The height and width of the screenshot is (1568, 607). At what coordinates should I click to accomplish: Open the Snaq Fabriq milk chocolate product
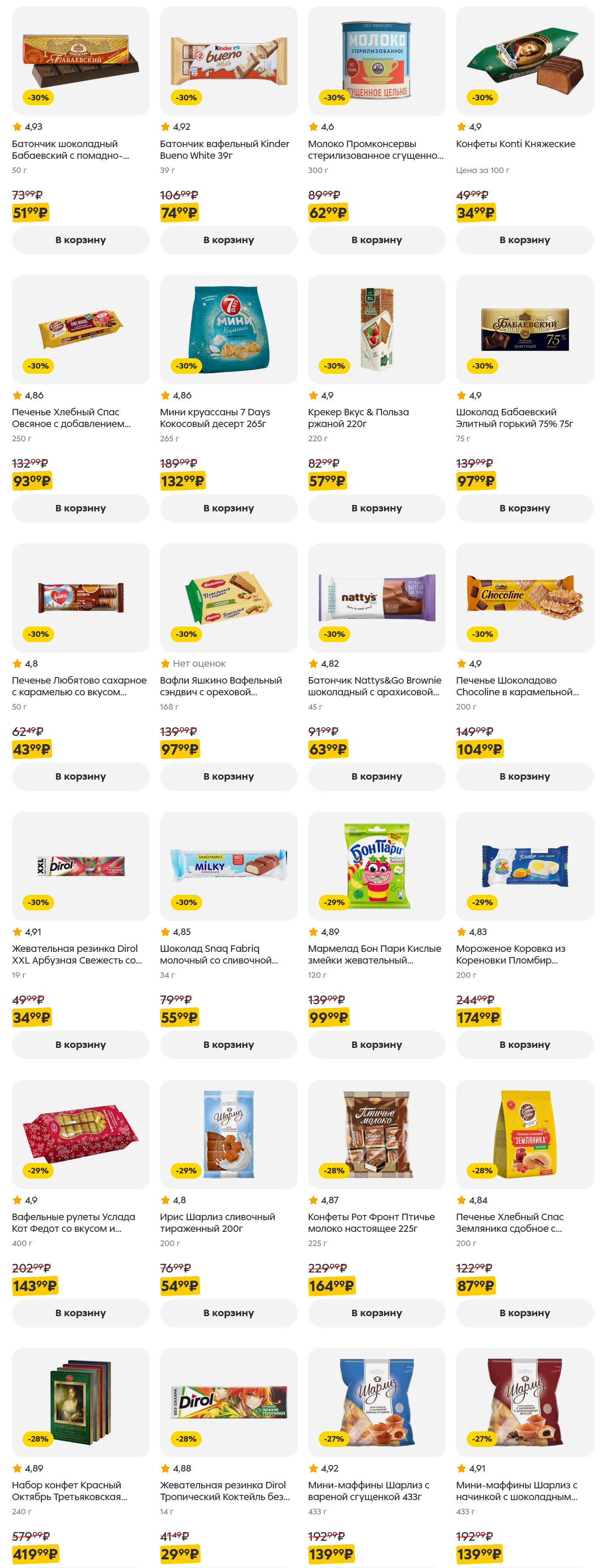coord(228,866)
